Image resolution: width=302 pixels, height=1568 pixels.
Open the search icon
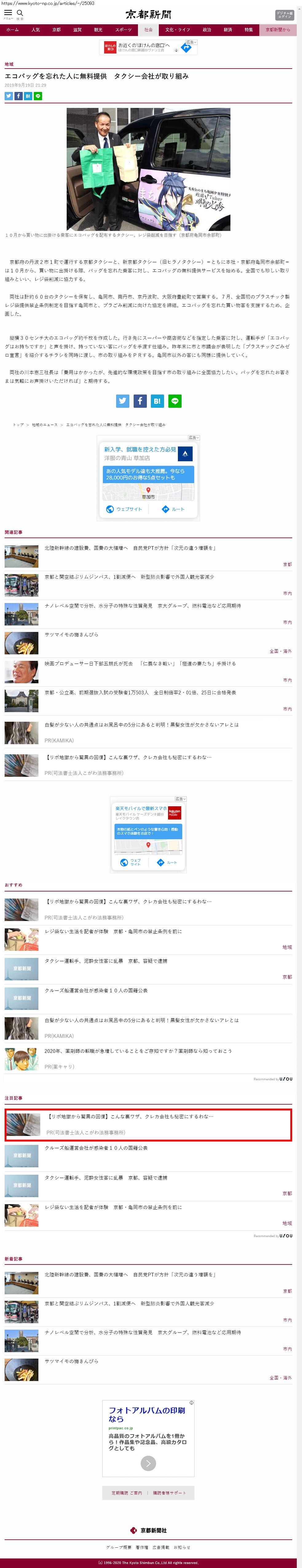(x=20, y=14)
